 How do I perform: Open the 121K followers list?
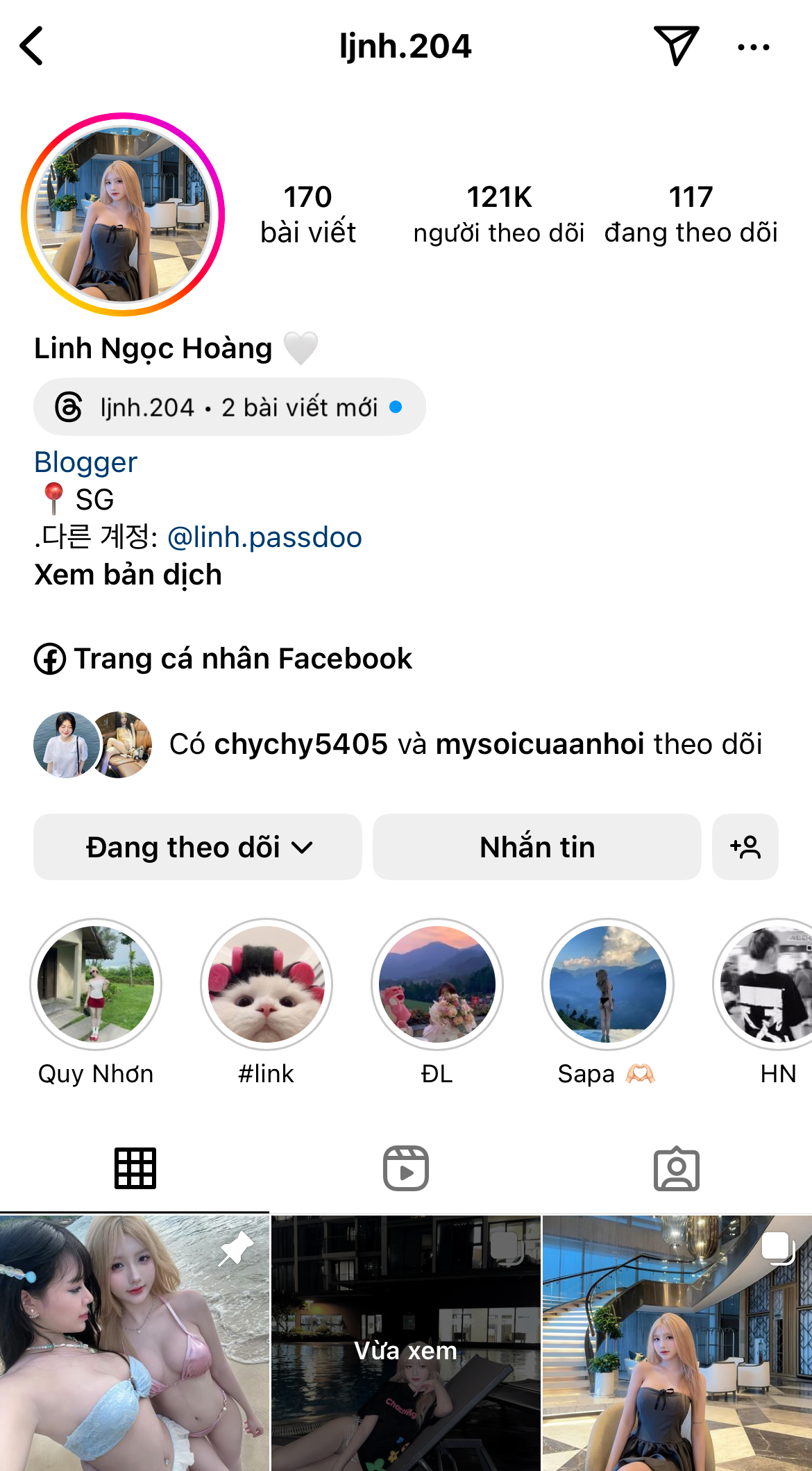(x=498, y=214)
